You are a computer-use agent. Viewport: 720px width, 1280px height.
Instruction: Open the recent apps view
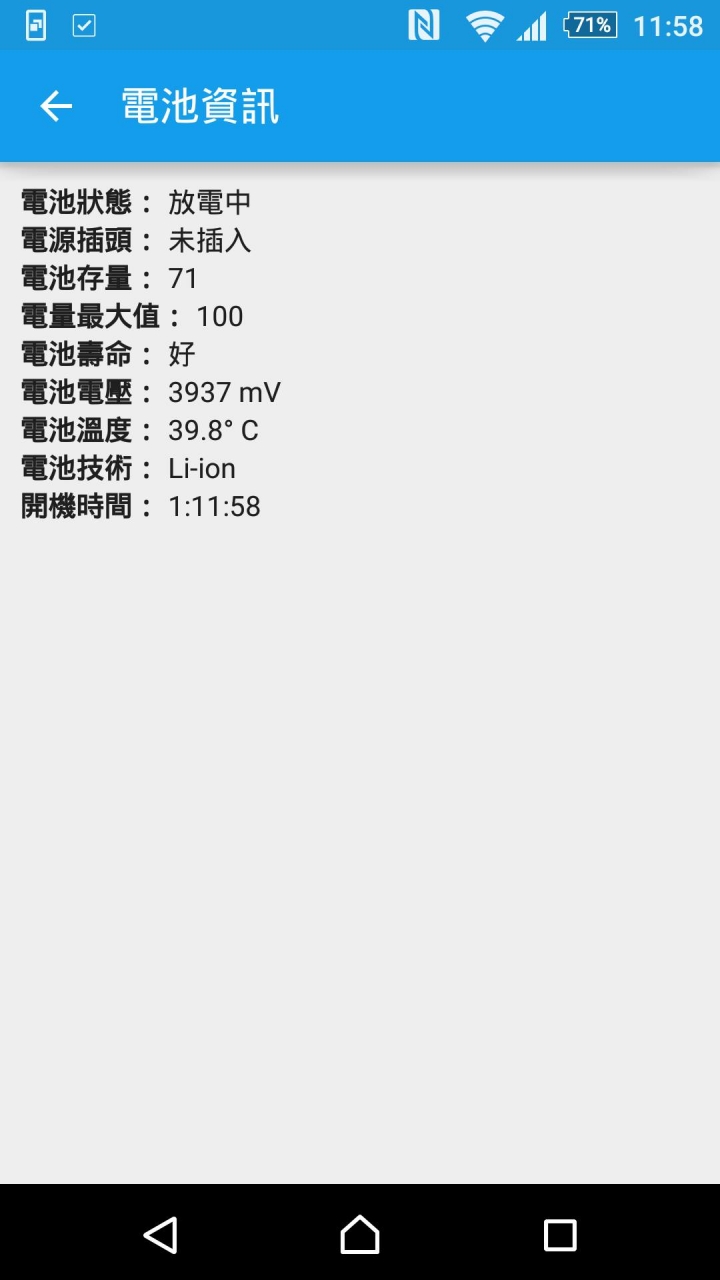[x=560, y=1235]
